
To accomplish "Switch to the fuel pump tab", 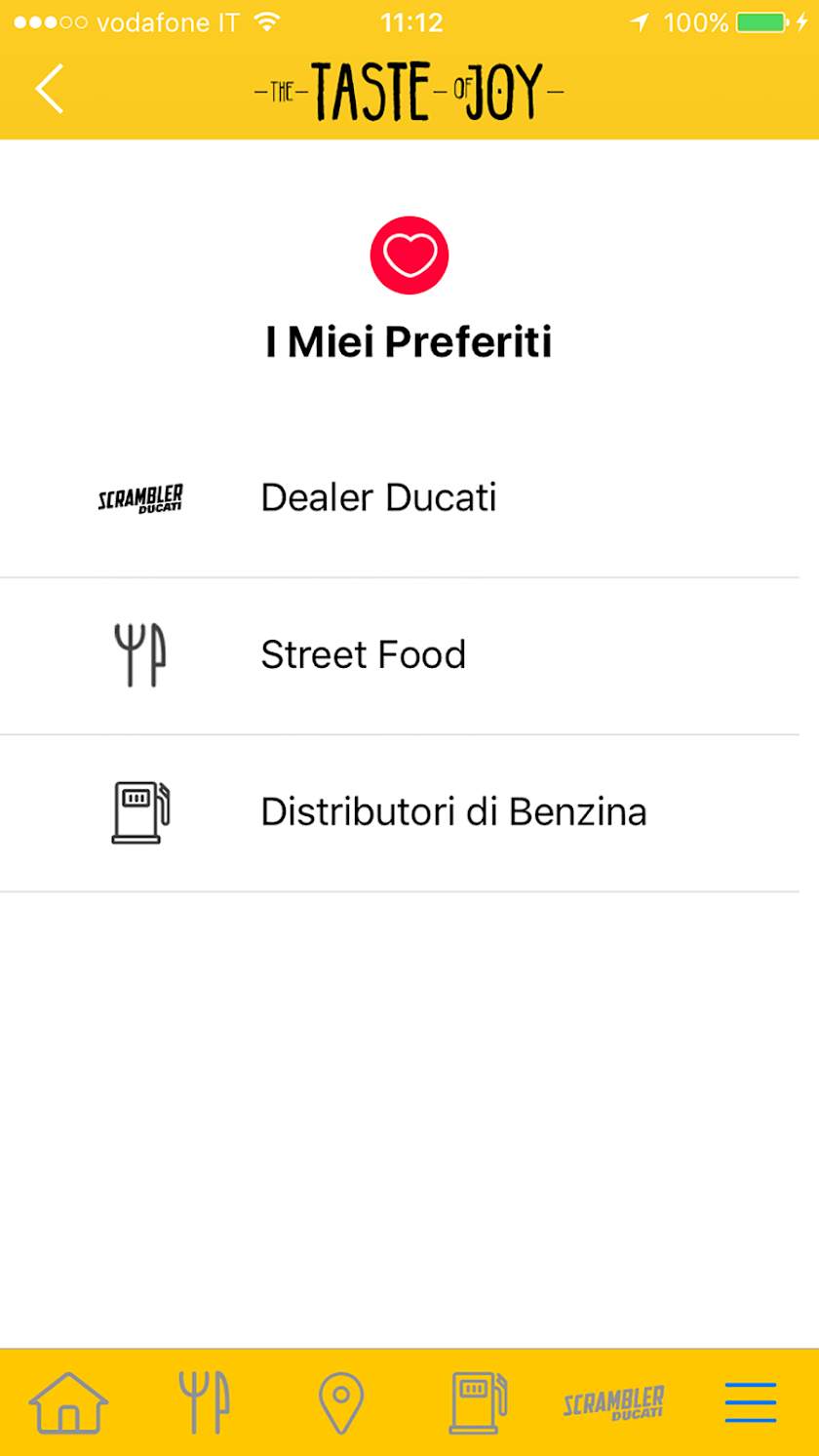I will click(x=478, y=1403).
